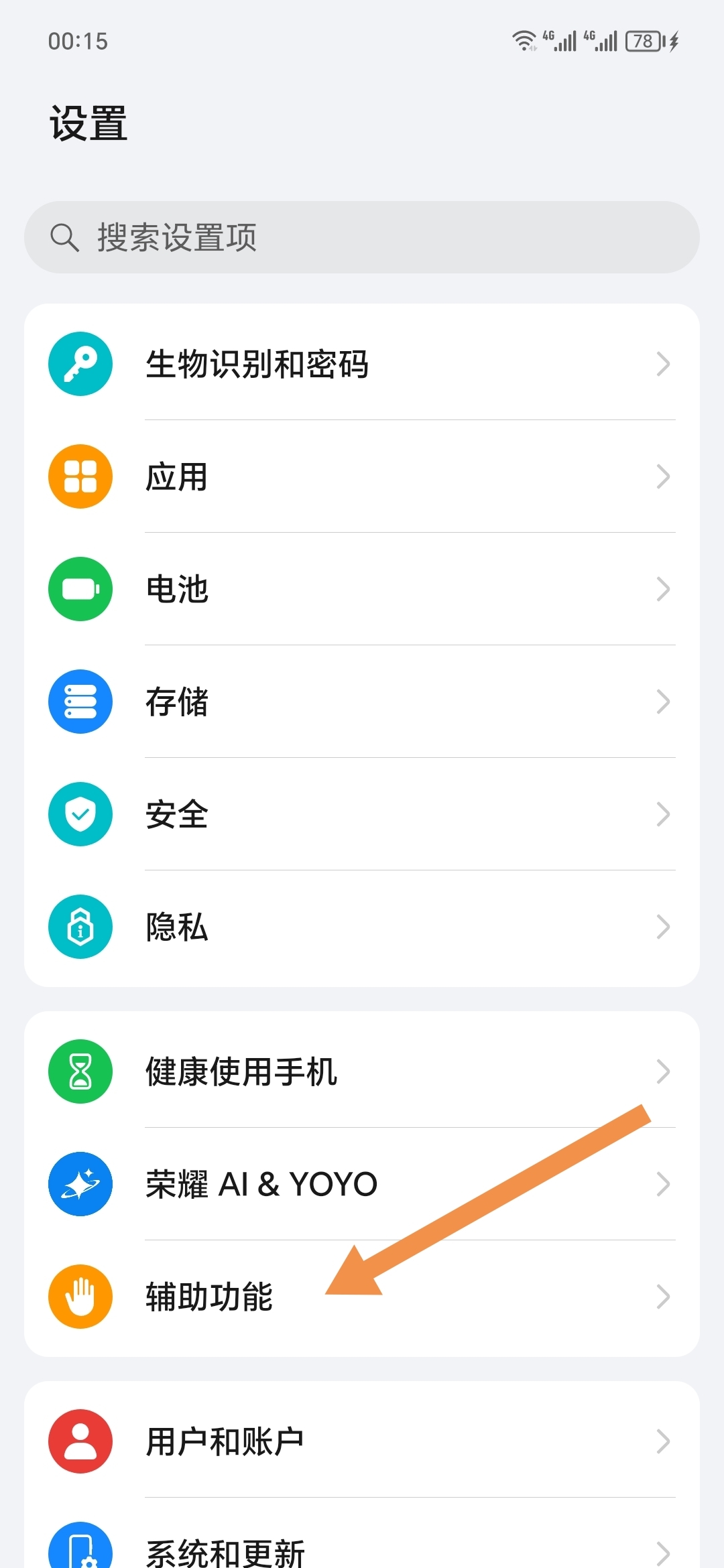The width and height of the screenshot is (724, 1568).
Task: Go to 用户和账户
Action: point(362,1441)
